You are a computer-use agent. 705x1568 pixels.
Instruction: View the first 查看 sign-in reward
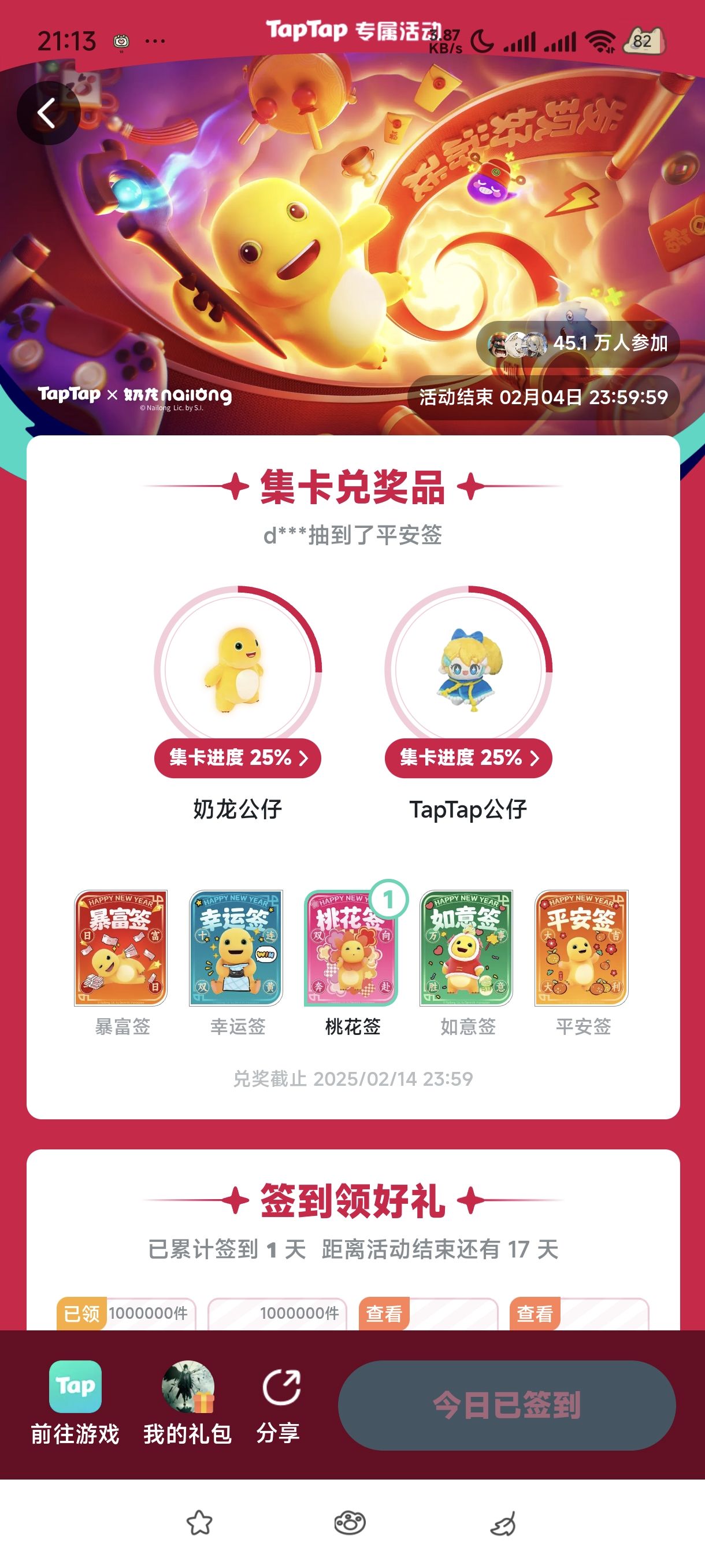[384, 1314]
